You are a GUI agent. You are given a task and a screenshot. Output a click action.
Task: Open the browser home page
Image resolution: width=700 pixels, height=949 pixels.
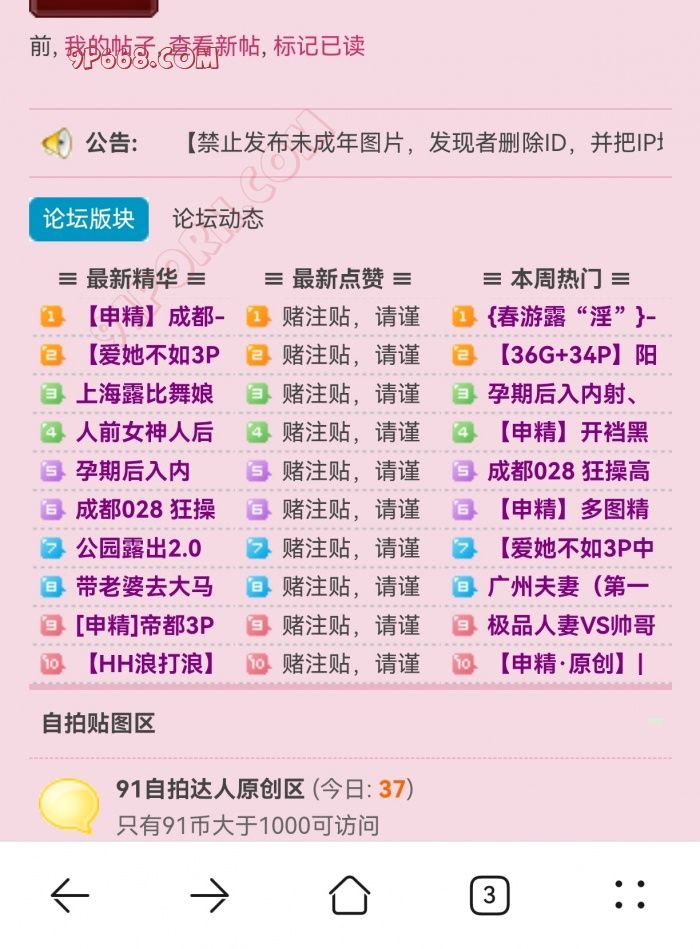coord(350,895)
